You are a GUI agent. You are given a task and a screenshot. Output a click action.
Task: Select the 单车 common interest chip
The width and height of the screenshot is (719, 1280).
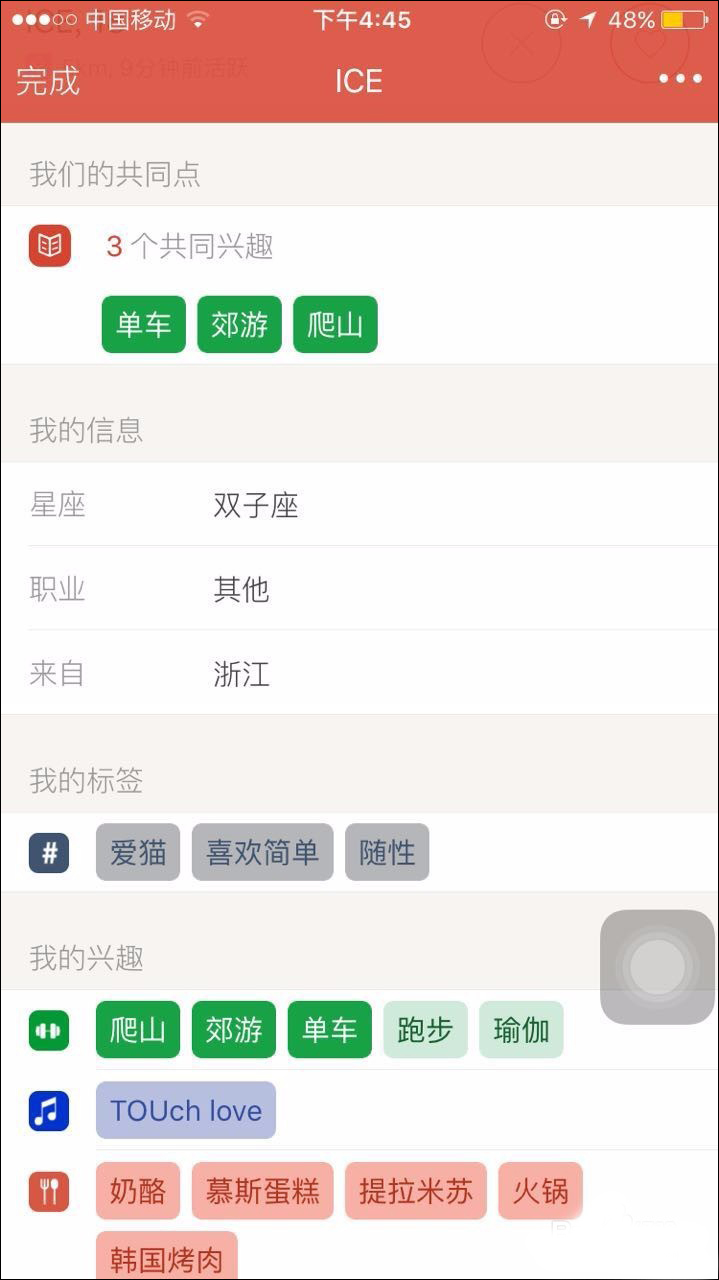[143, 325]
